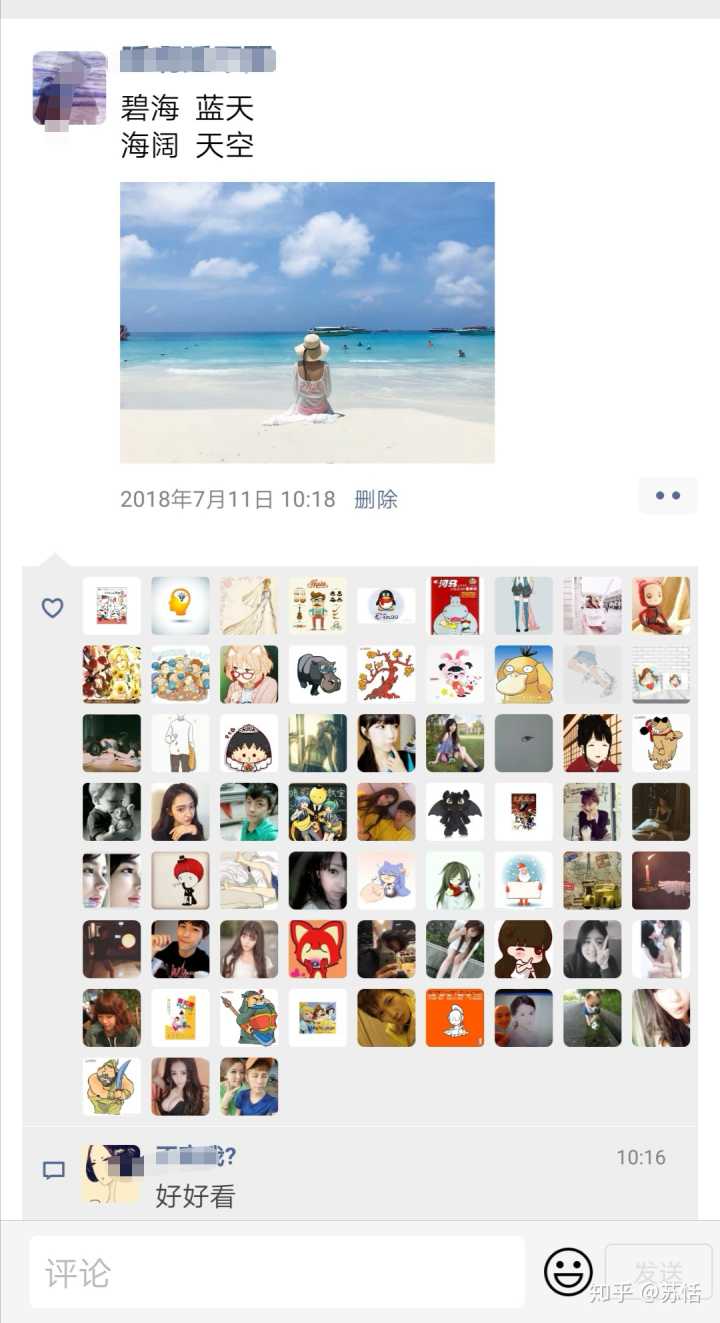The height and width of the screenshot is (1323, 720).
Task: Tap the 好好看 comment to reply
Action: (195, 1196)
